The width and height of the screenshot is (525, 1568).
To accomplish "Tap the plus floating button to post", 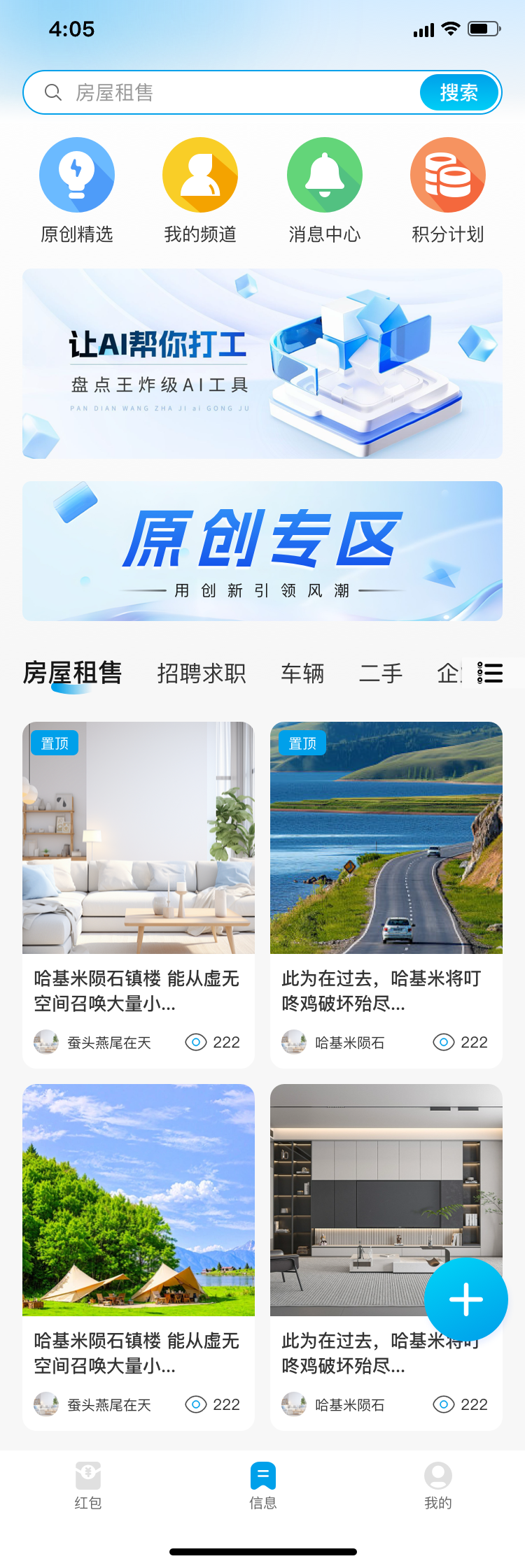I will point(466,1299).
